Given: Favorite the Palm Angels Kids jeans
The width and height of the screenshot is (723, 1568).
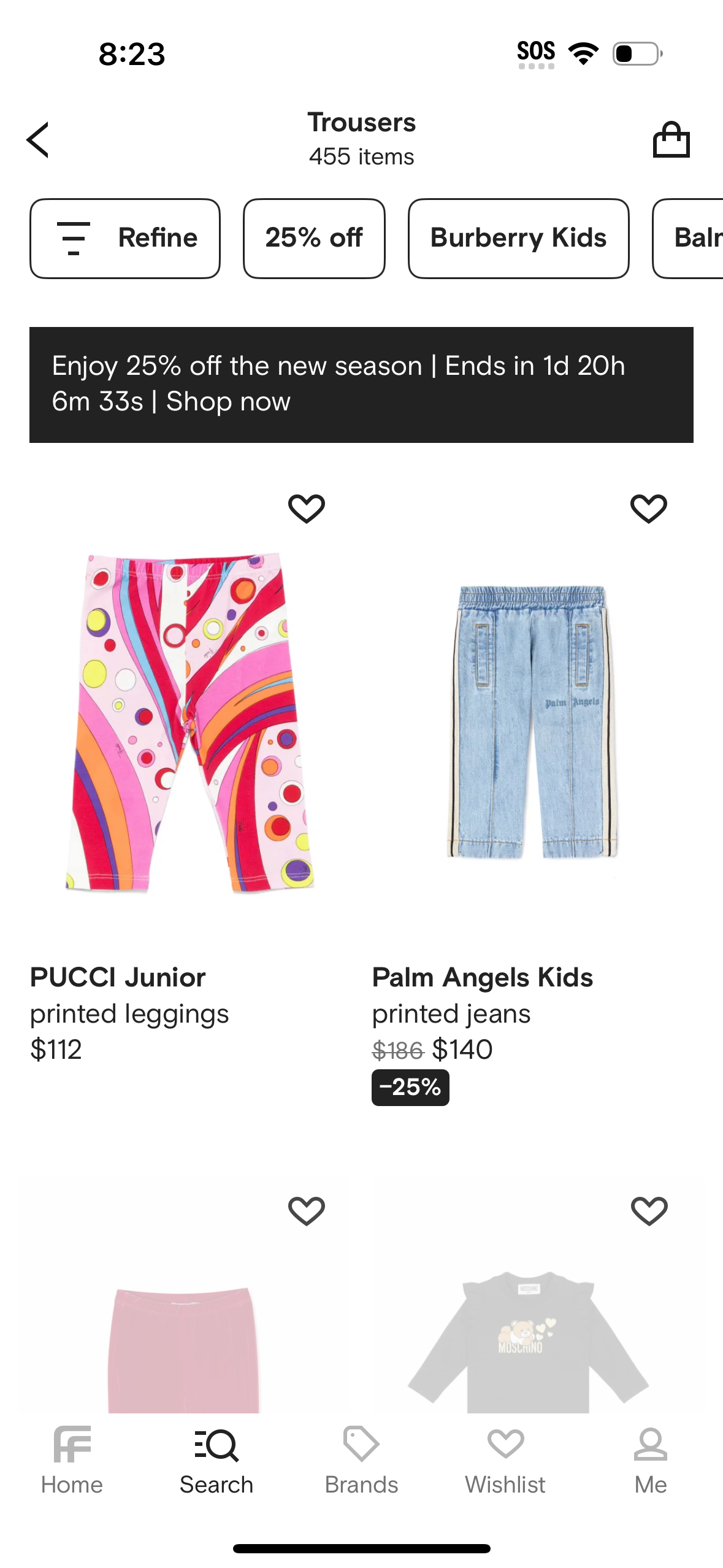Looking at the screenshot, I should coord(648,508).
